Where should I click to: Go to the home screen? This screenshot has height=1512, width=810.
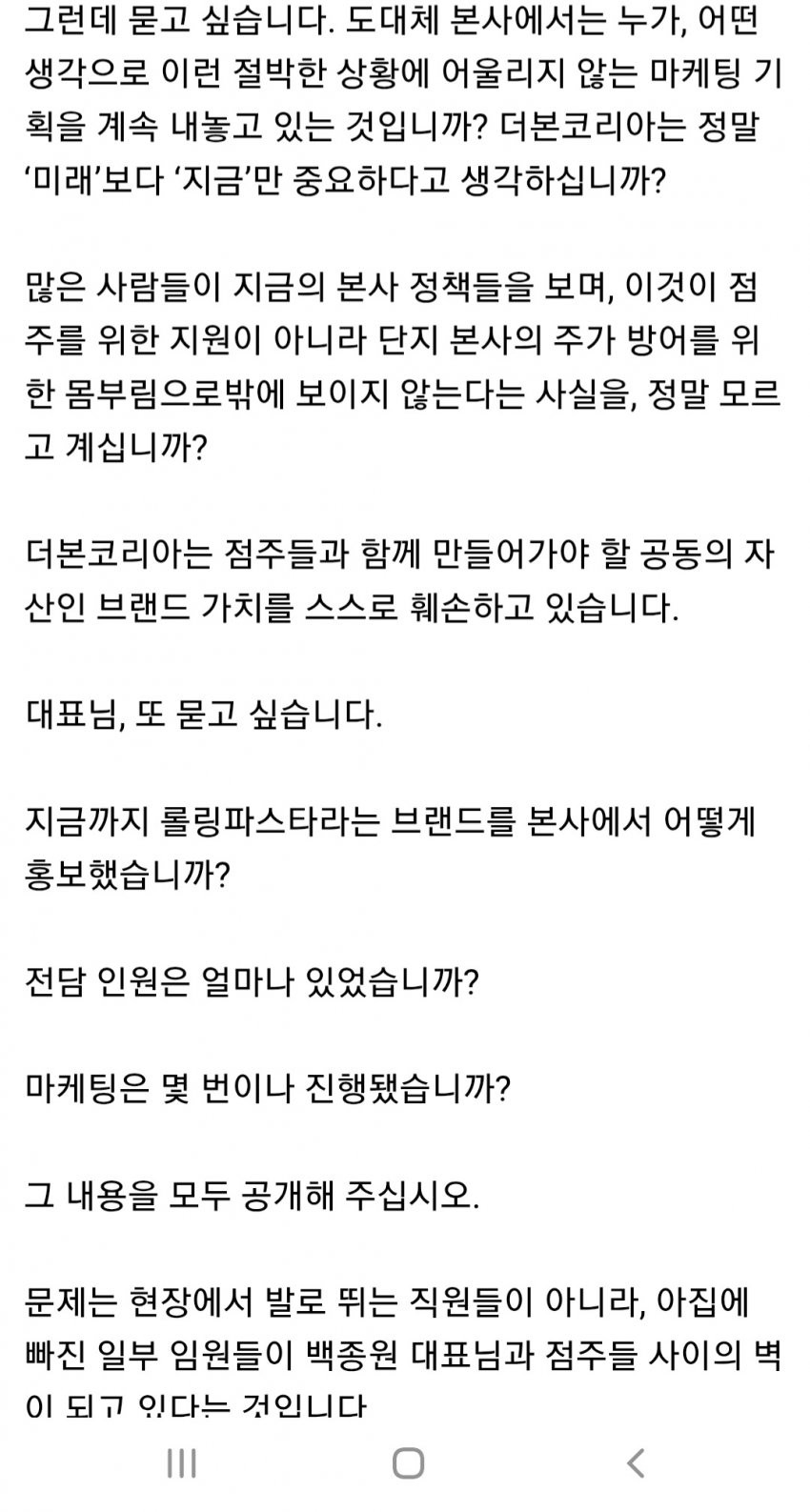pyautogui.click(x=408, y=1463)
